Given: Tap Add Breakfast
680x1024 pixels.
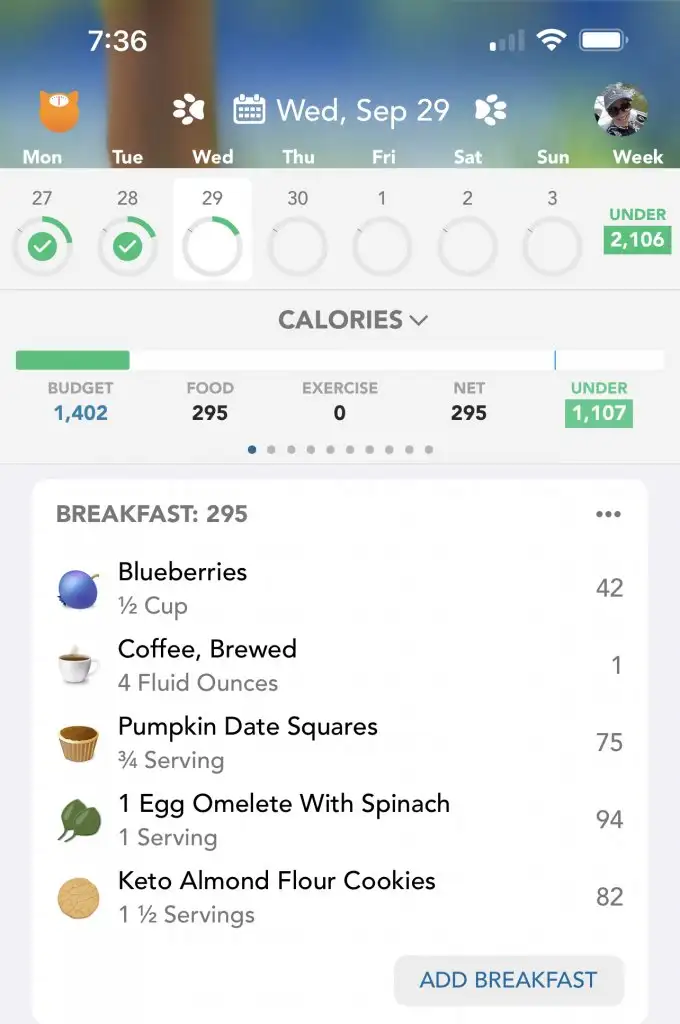Looking at the screenshot, I should click(508, 980).
